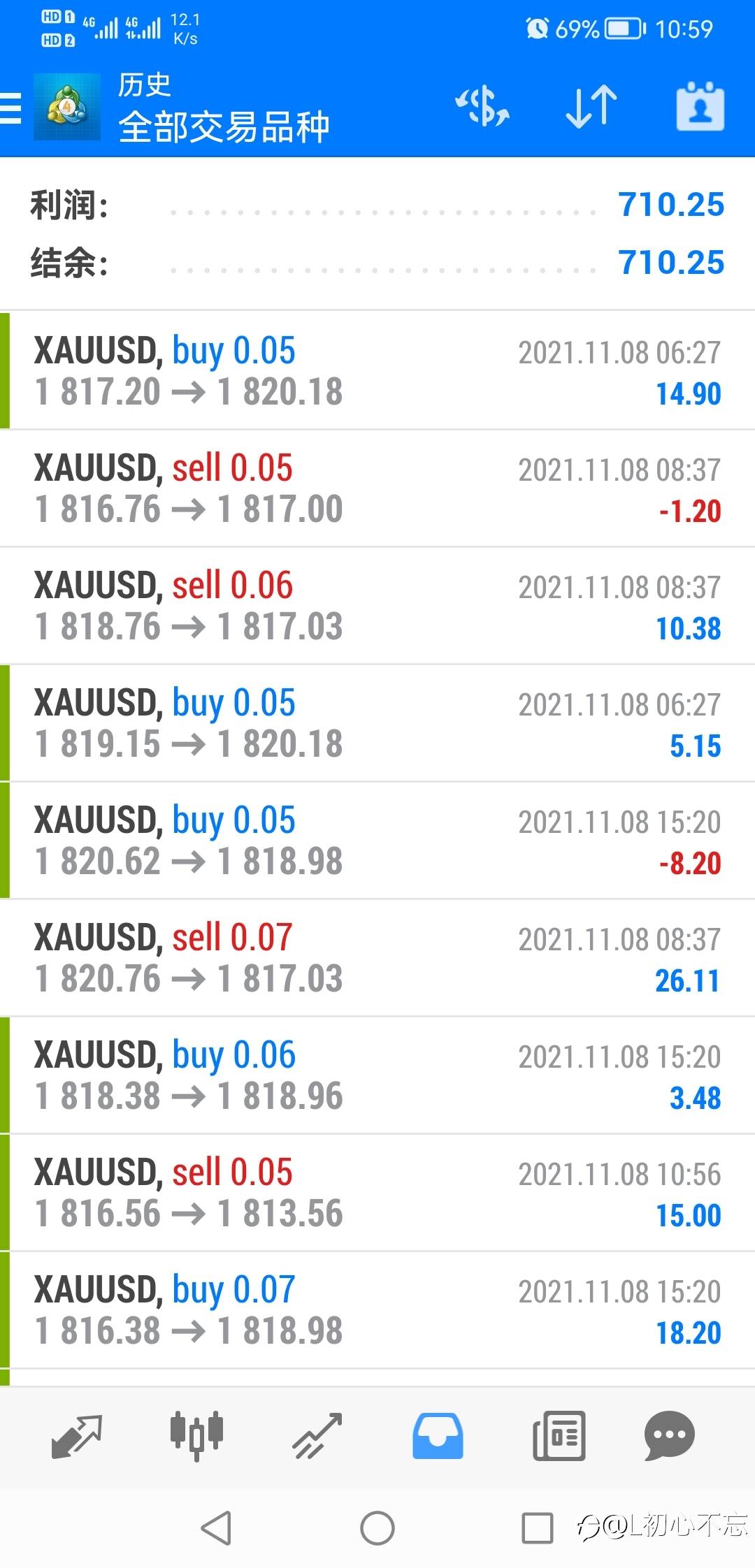Go back using the system back button
Viewport: 755px width, 1568px height.
coord(216,1528)
